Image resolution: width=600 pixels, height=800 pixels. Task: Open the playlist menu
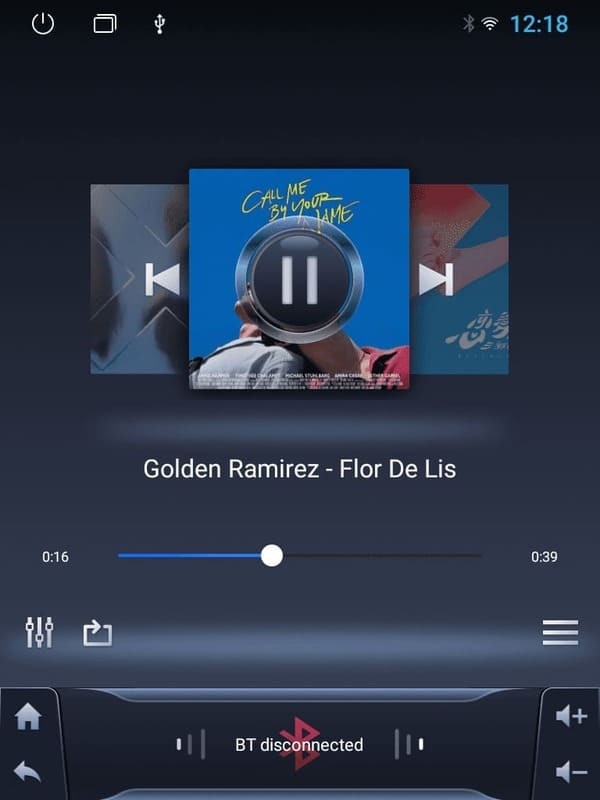(560, 633)
